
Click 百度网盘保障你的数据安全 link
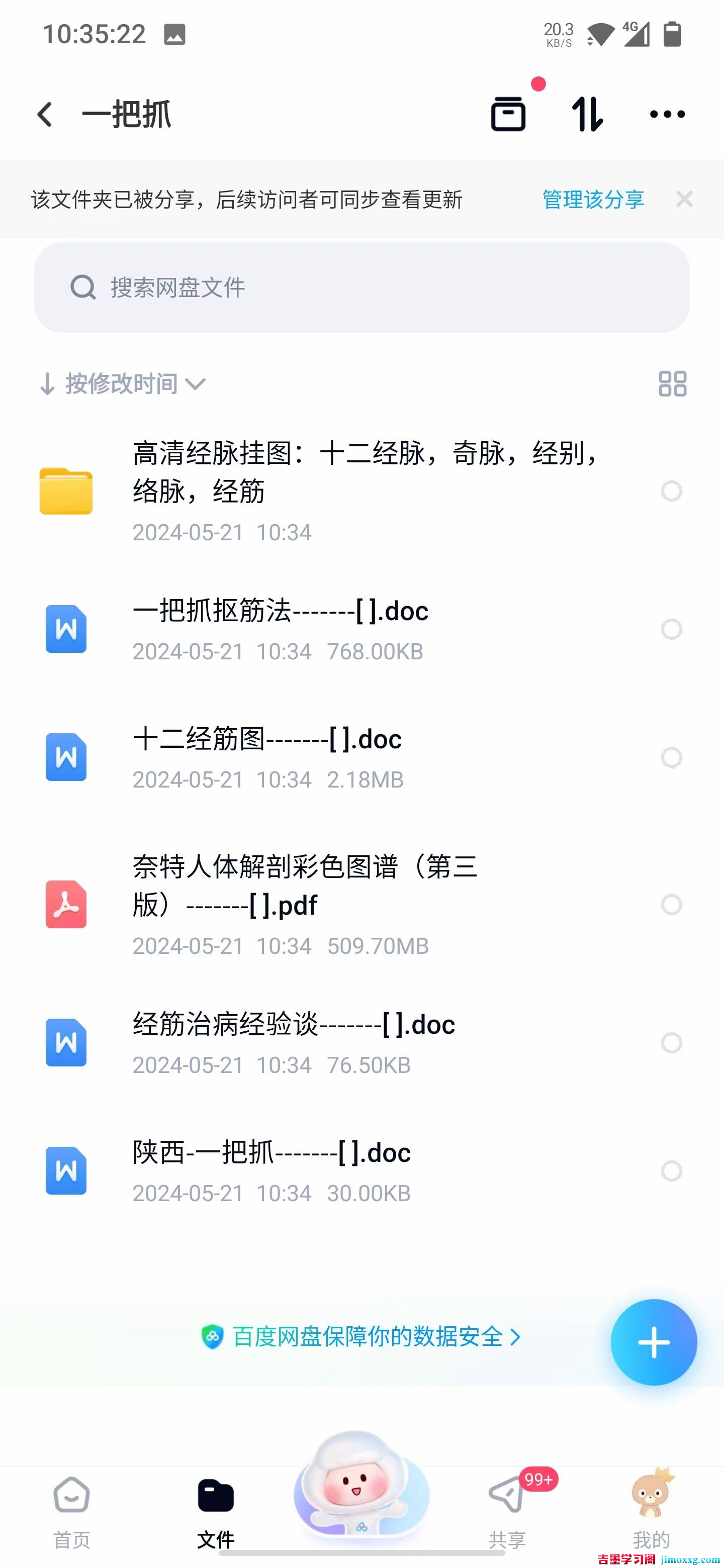(x=361, y=1337)
